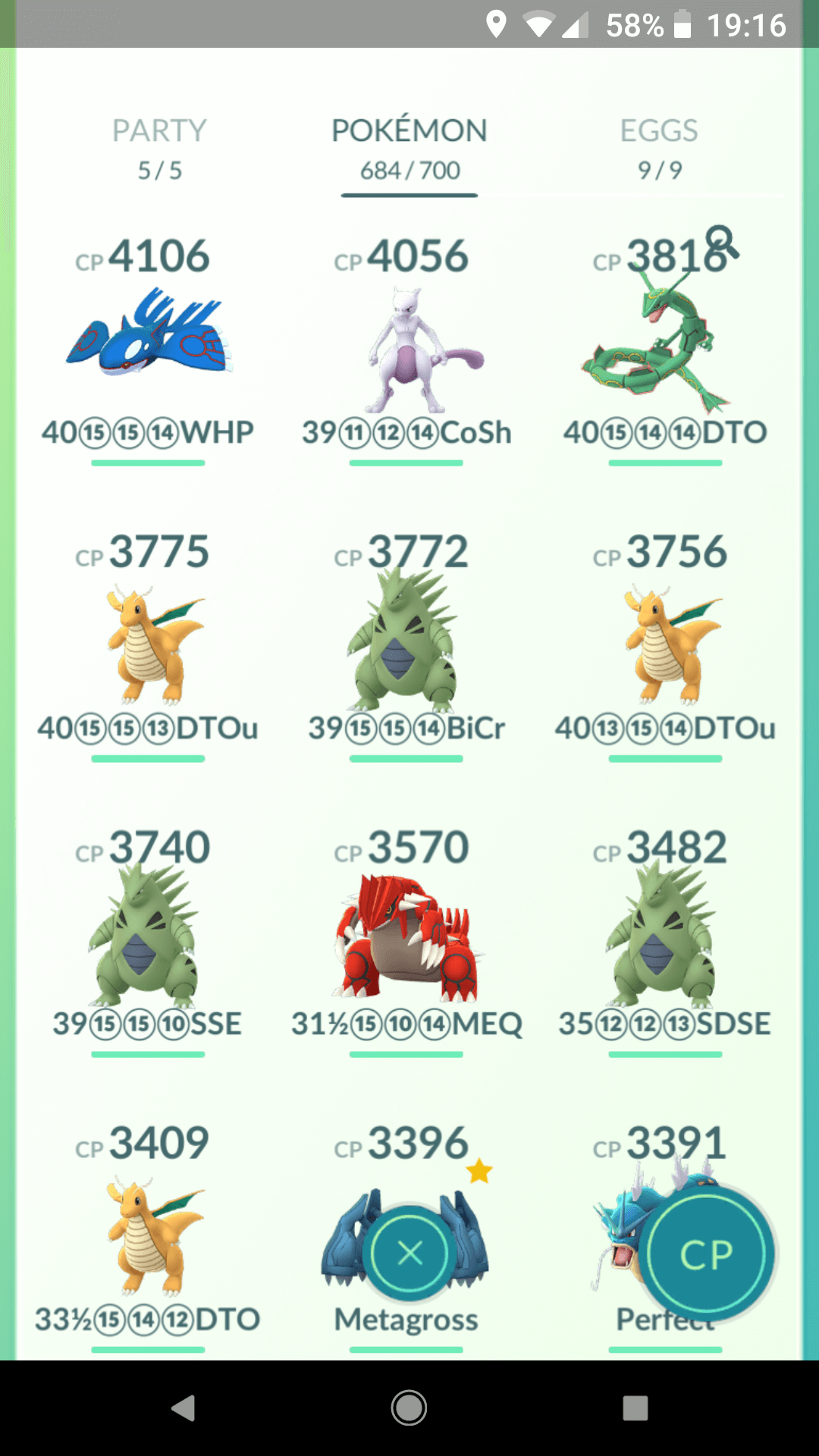The width and height of the screenshot is (819, 1456).
Task: Switch to the Eggs tab
Action: tap(659, 149)
